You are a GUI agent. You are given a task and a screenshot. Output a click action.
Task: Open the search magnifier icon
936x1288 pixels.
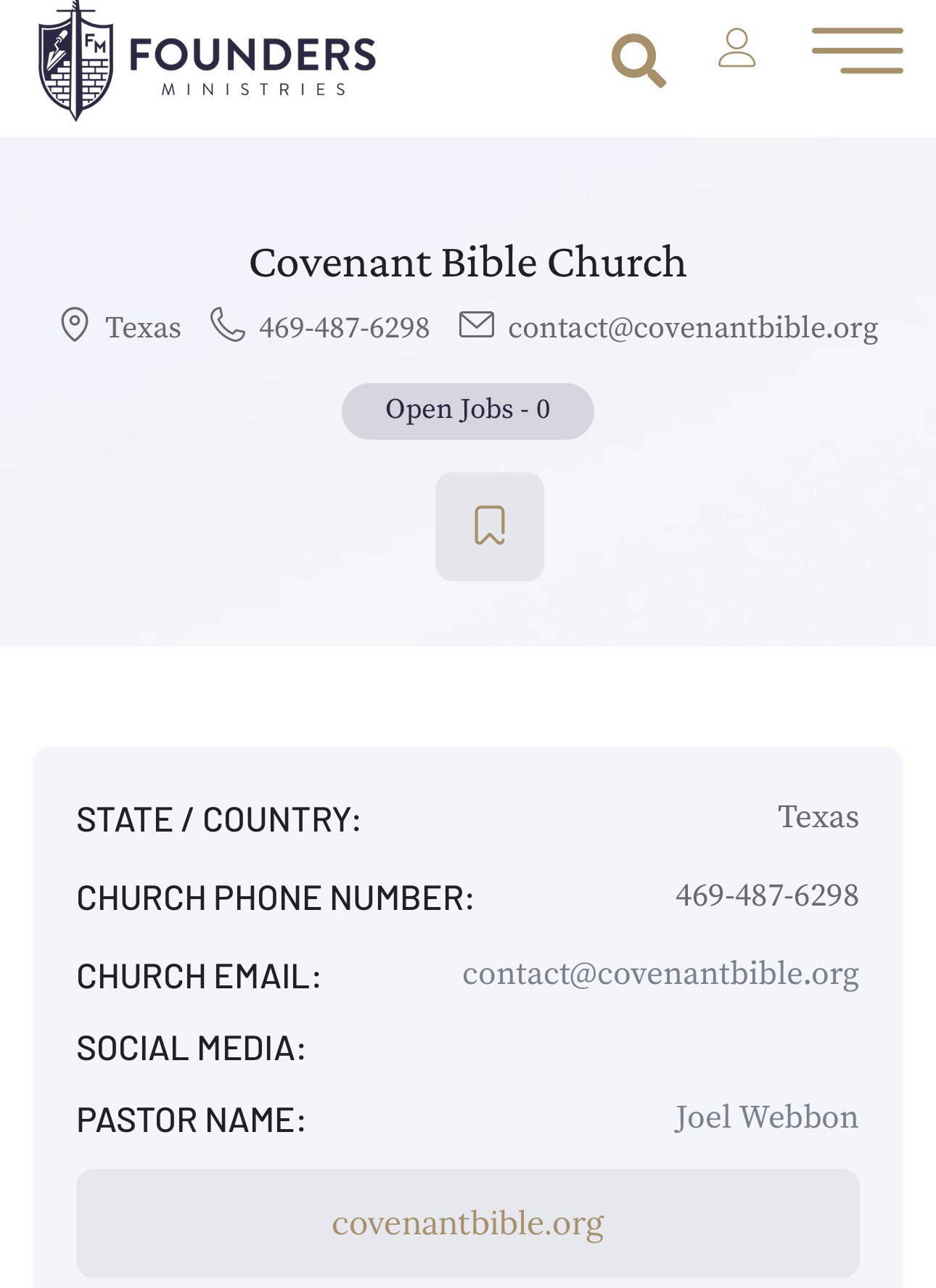[x=638, y=60]
